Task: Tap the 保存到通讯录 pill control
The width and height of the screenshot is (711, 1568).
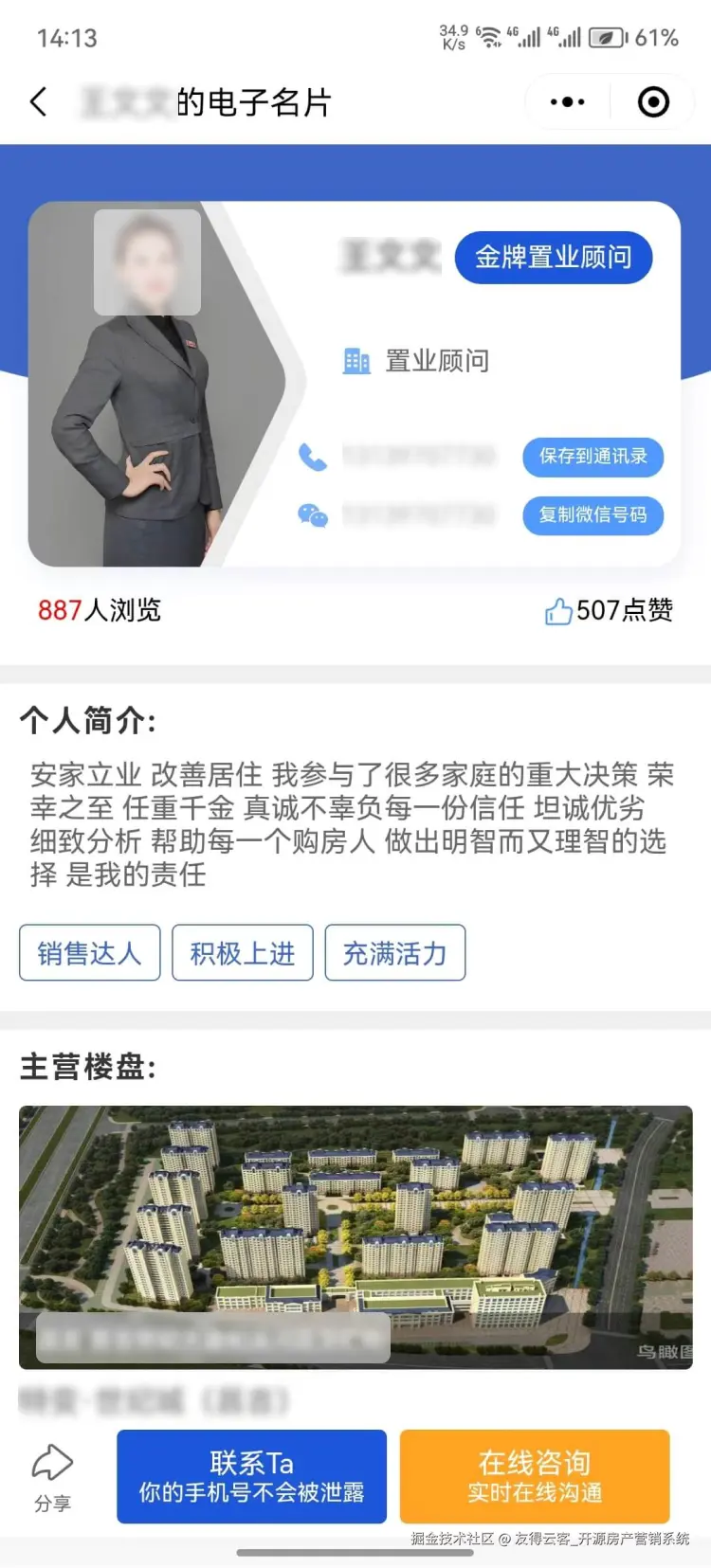Action: [x=592, y=457]
